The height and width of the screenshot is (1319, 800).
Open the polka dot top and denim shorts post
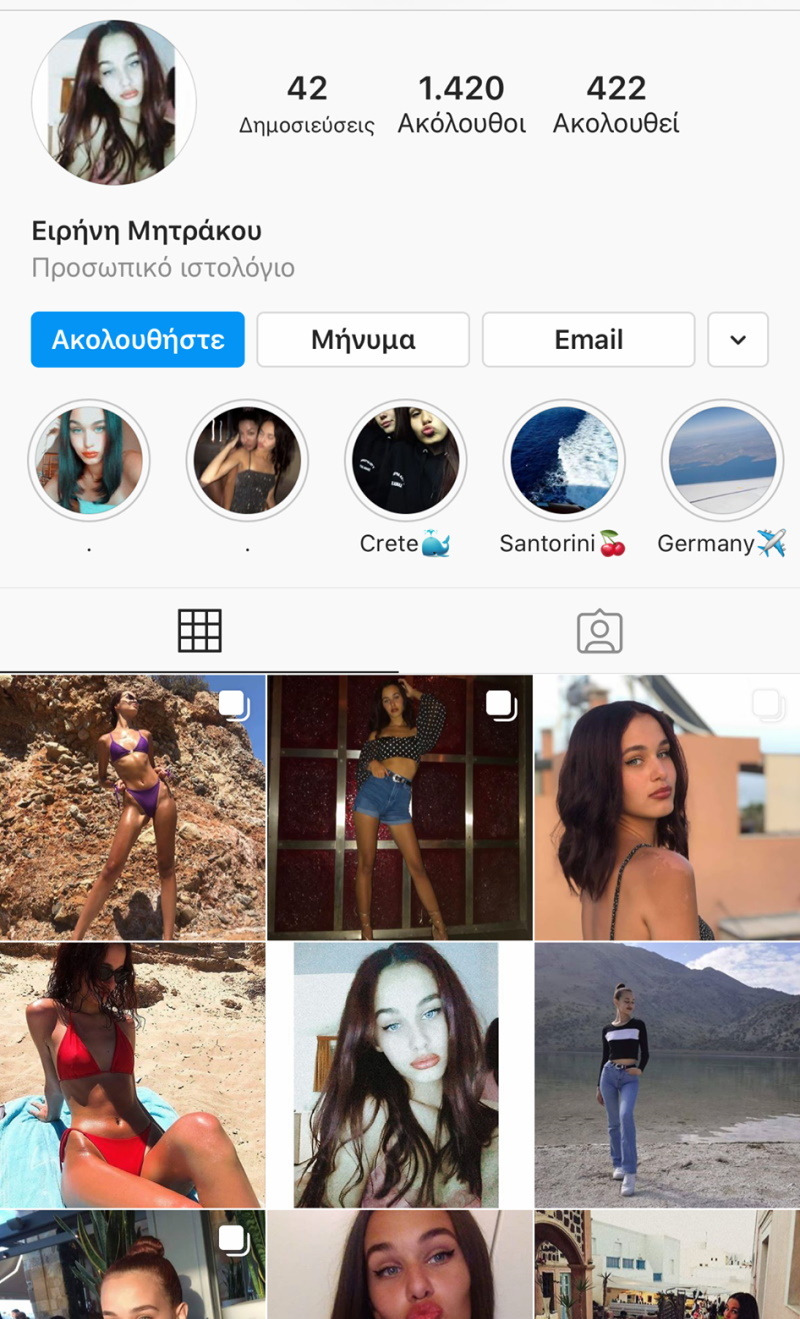coord(399,807)
